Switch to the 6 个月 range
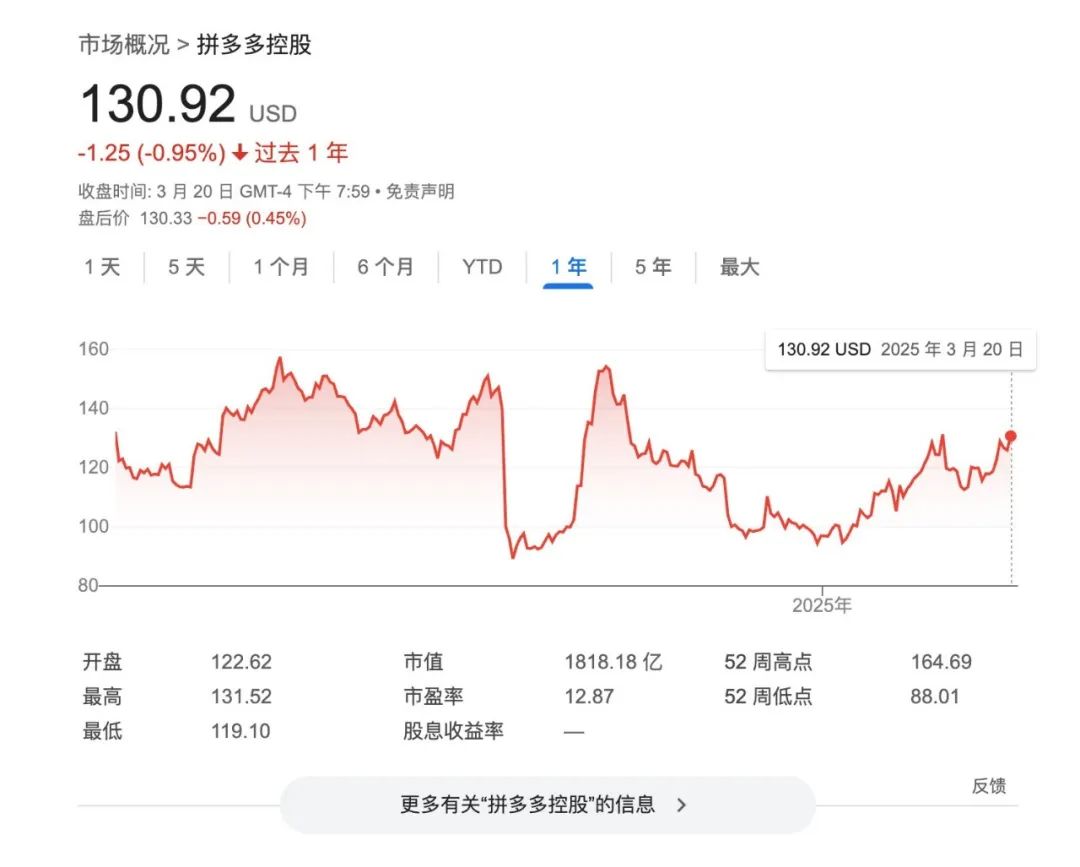The height and width of the screenshot is (867, 1080). click(386, 267)
